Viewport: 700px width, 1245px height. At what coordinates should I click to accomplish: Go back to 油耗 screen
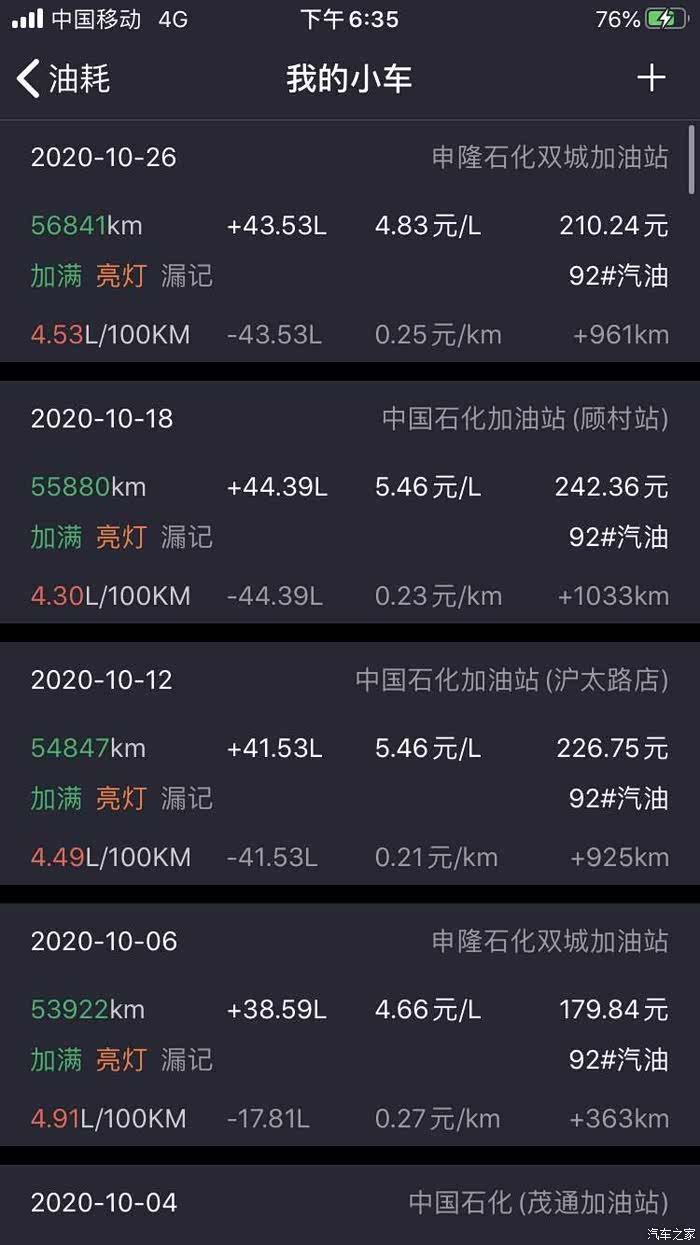coord(62,78)
